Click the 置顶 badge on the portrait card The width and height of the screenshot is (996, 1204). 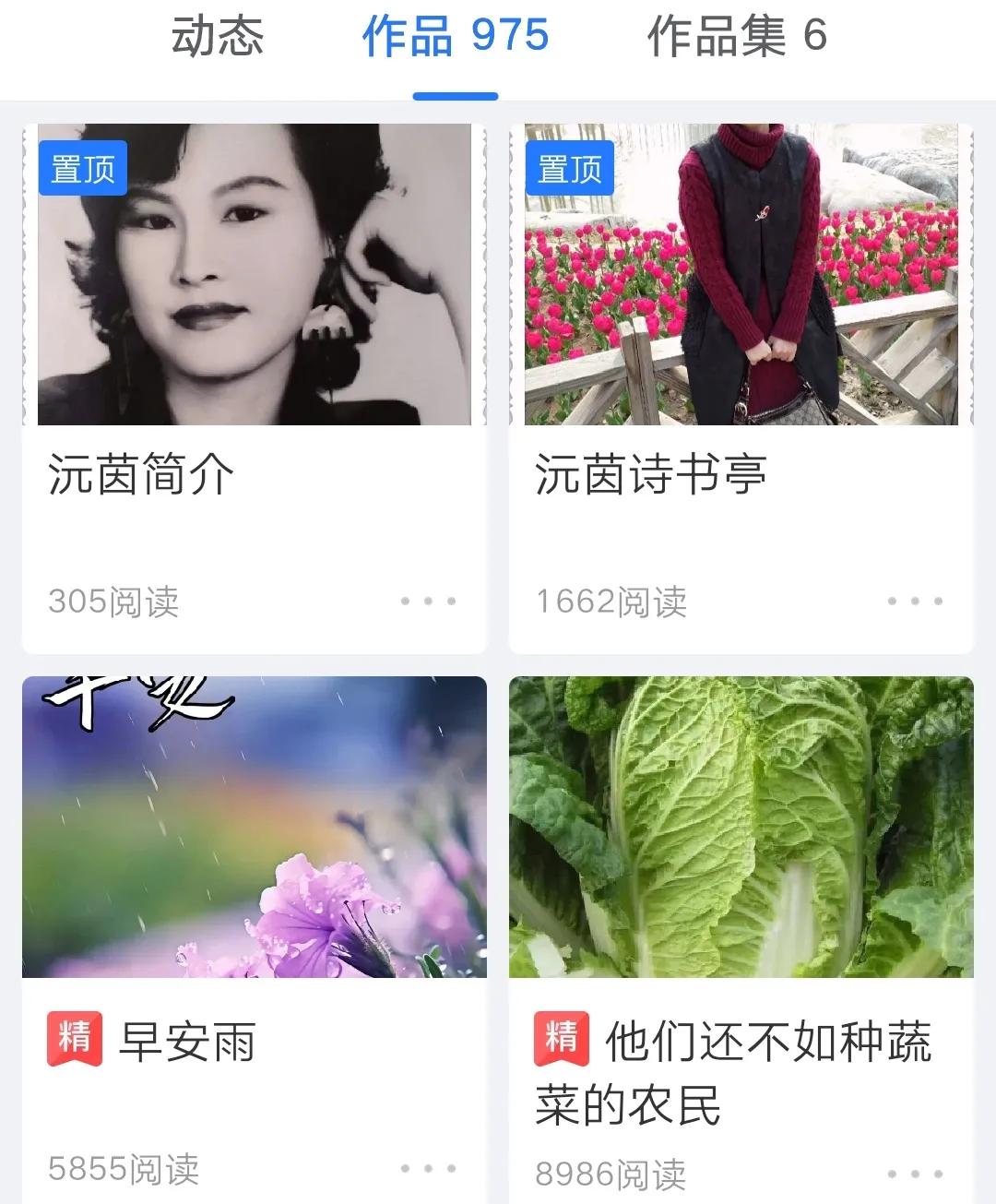pyautogui.click(x=84, y=170)
